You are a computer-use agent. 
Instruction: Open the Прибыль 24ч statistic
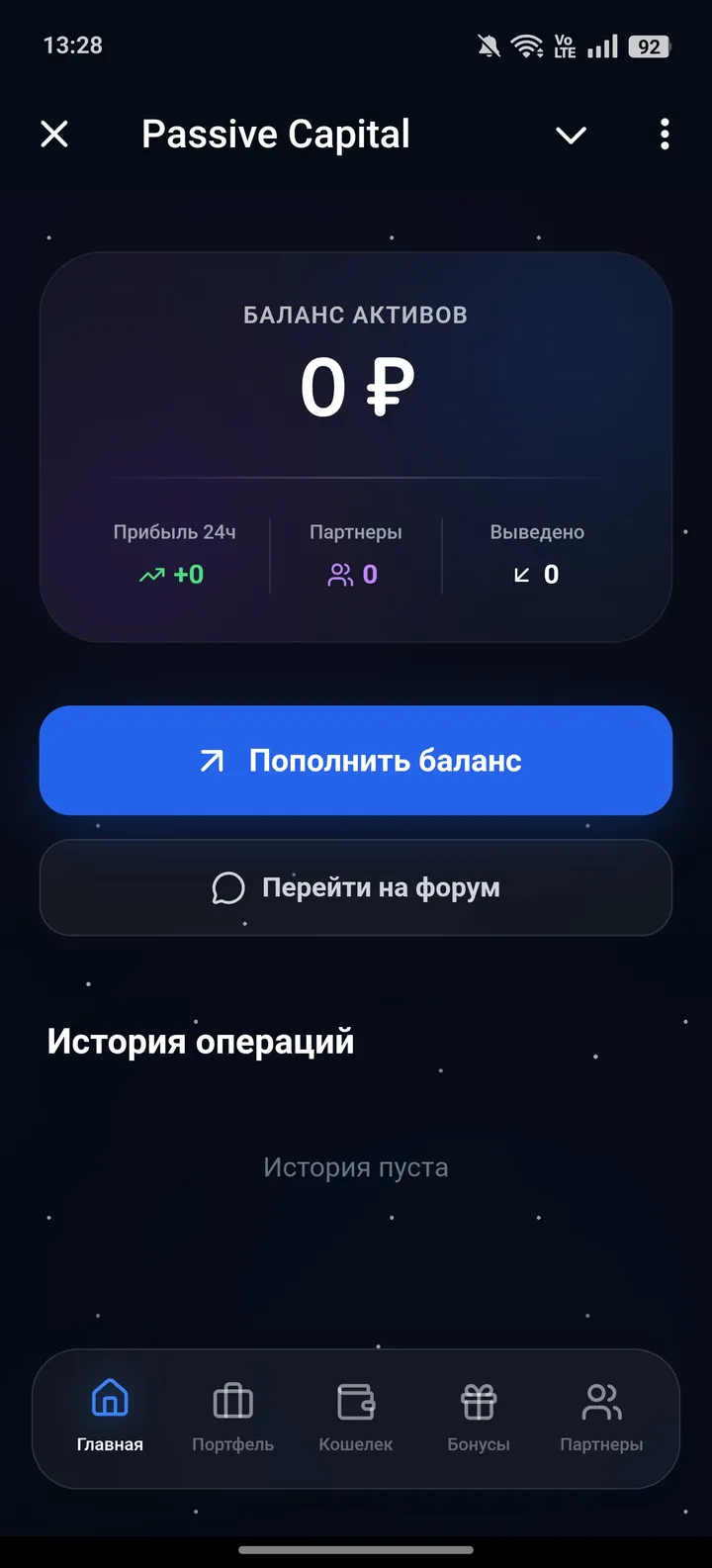173,552
